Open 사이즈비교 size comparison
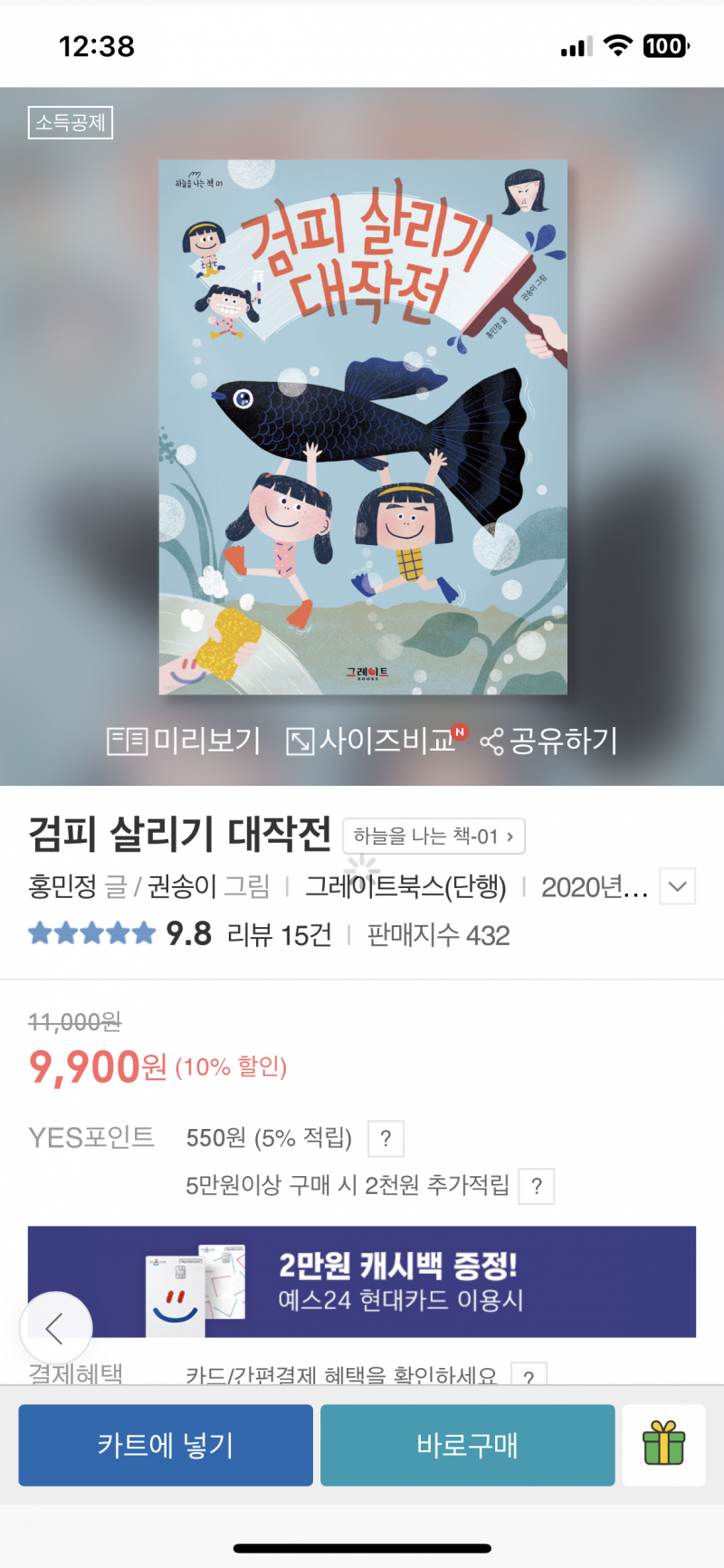 [x=372, y=741]
